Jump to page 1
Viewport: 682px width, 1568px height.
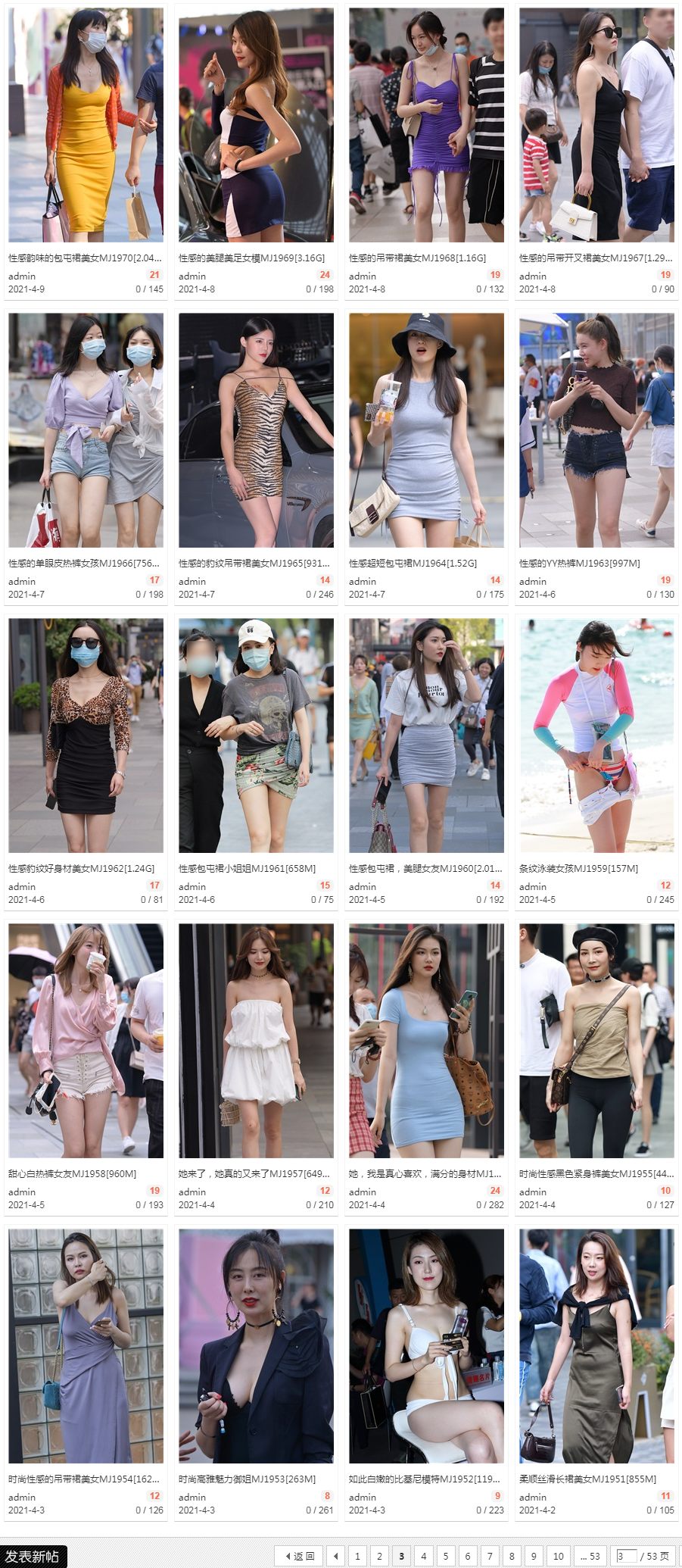[357, 1556]
